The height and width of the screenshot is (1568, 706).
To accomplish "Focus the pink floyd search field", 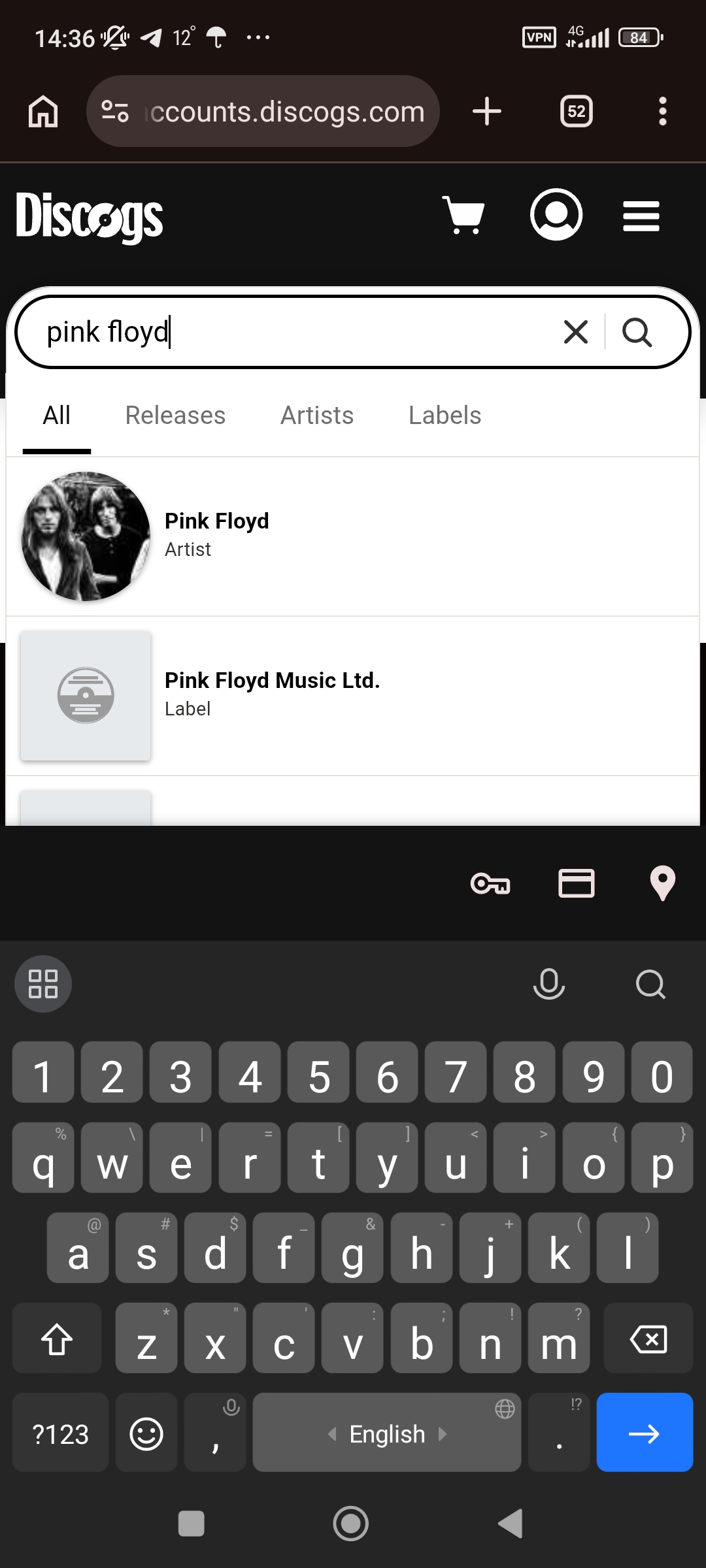I will pyautogui.click(x=294, y=332).
